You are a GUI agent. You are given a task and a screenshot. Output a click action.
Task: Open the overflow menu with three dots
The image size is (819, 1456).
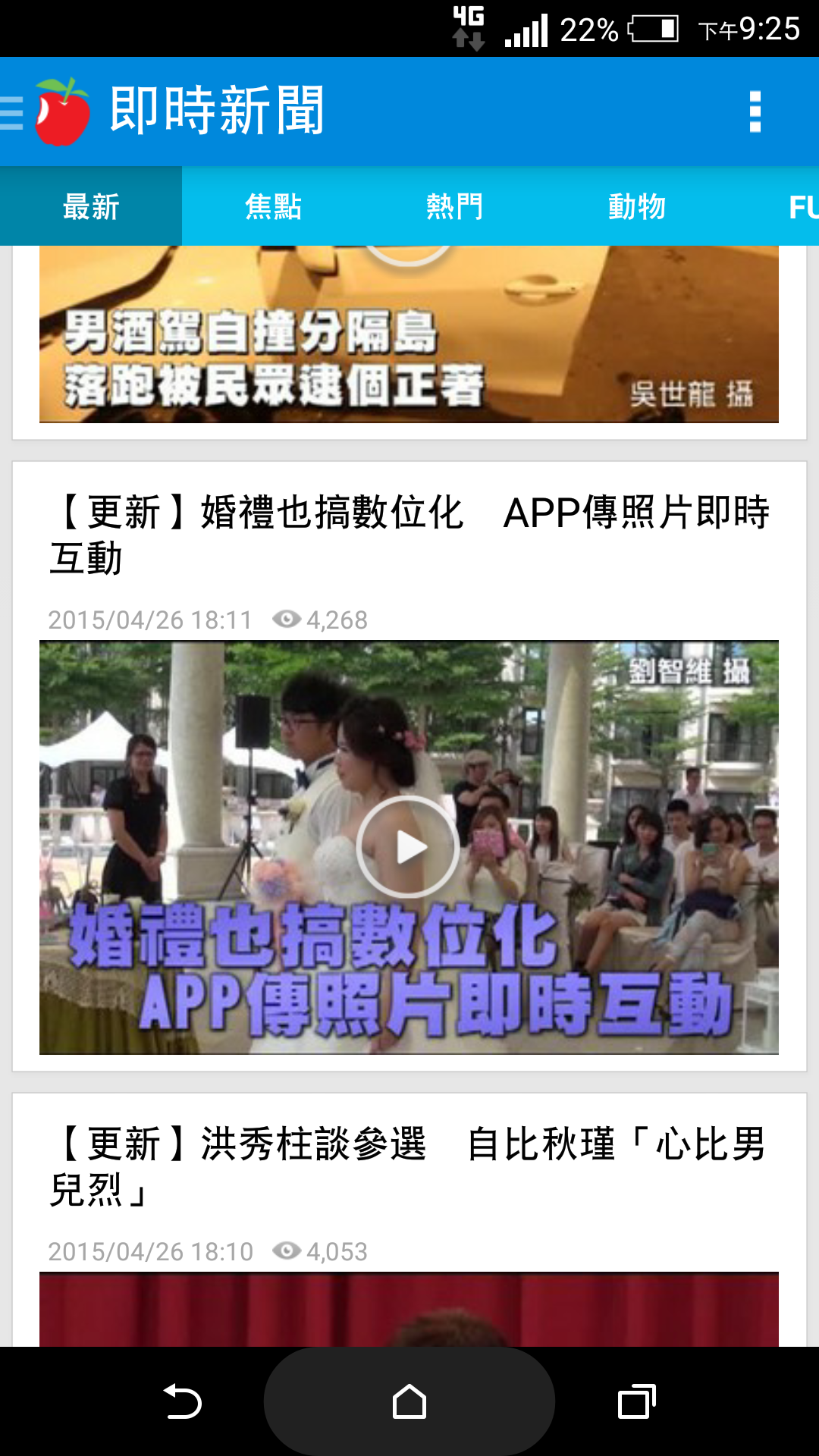pyautogui.click(x=753, y=112)
